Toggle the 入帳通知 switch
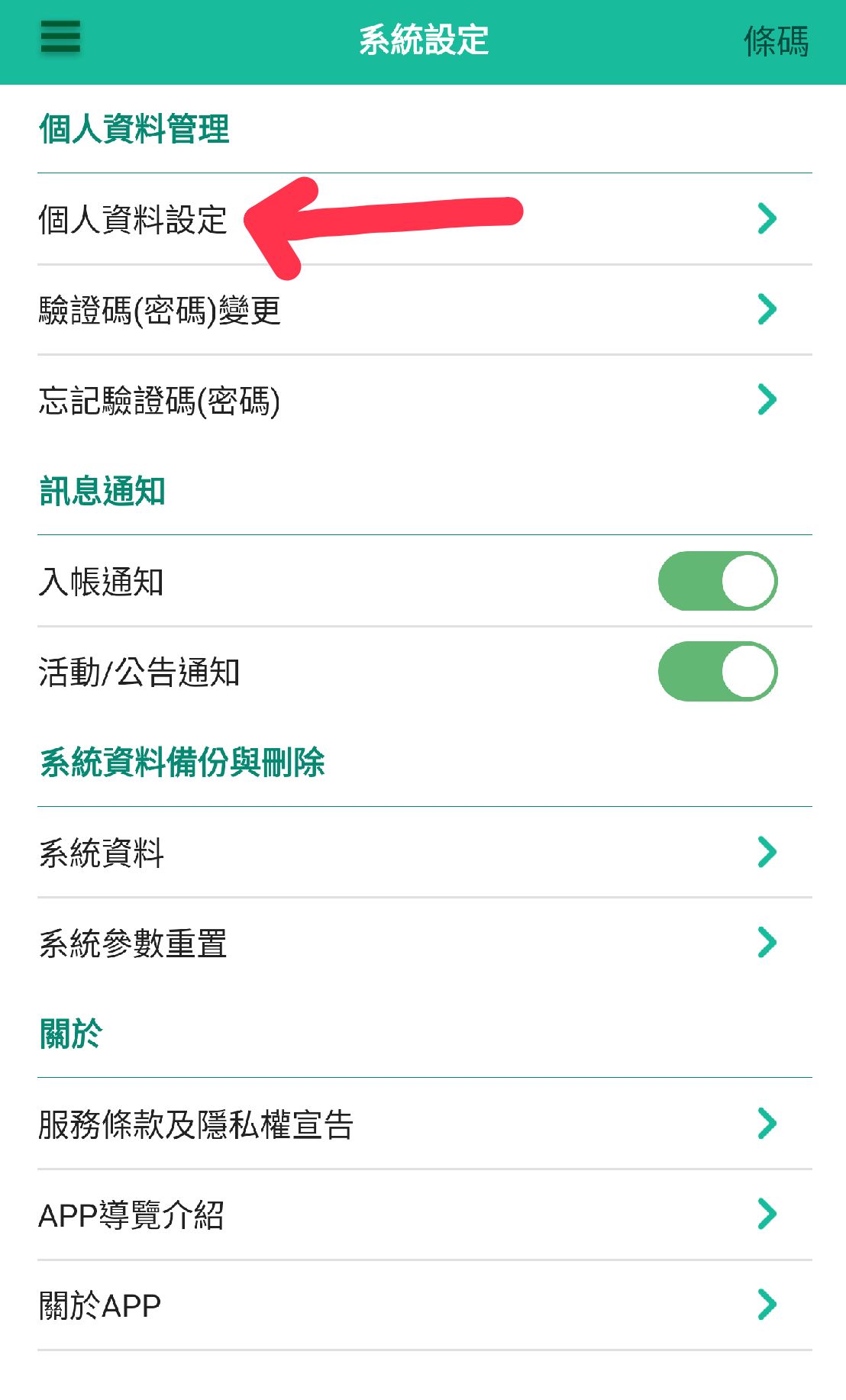This screenshot has width=846, height=1400. (717, 582)
